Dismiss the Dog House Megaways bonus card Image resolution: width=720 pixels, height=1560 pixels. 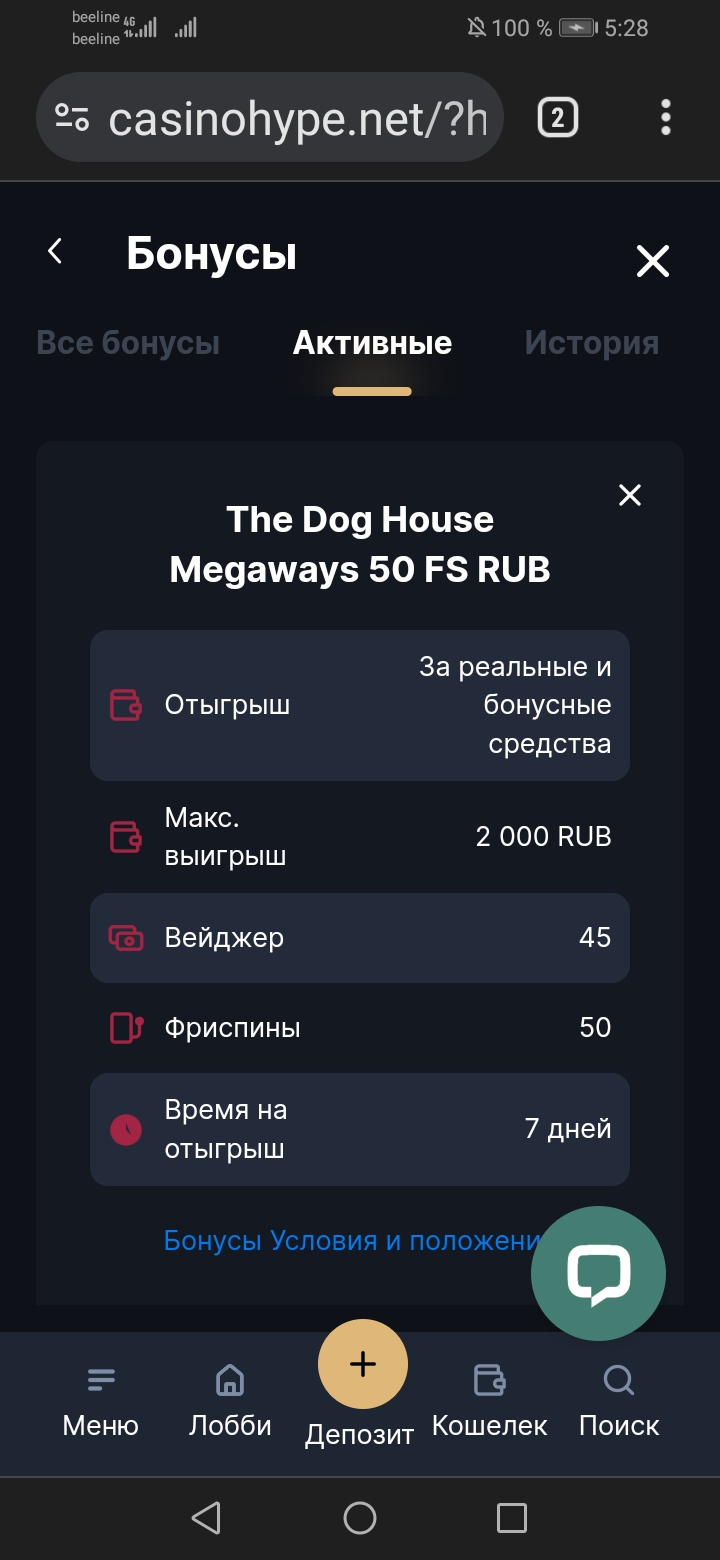click(x=630, y=495)
